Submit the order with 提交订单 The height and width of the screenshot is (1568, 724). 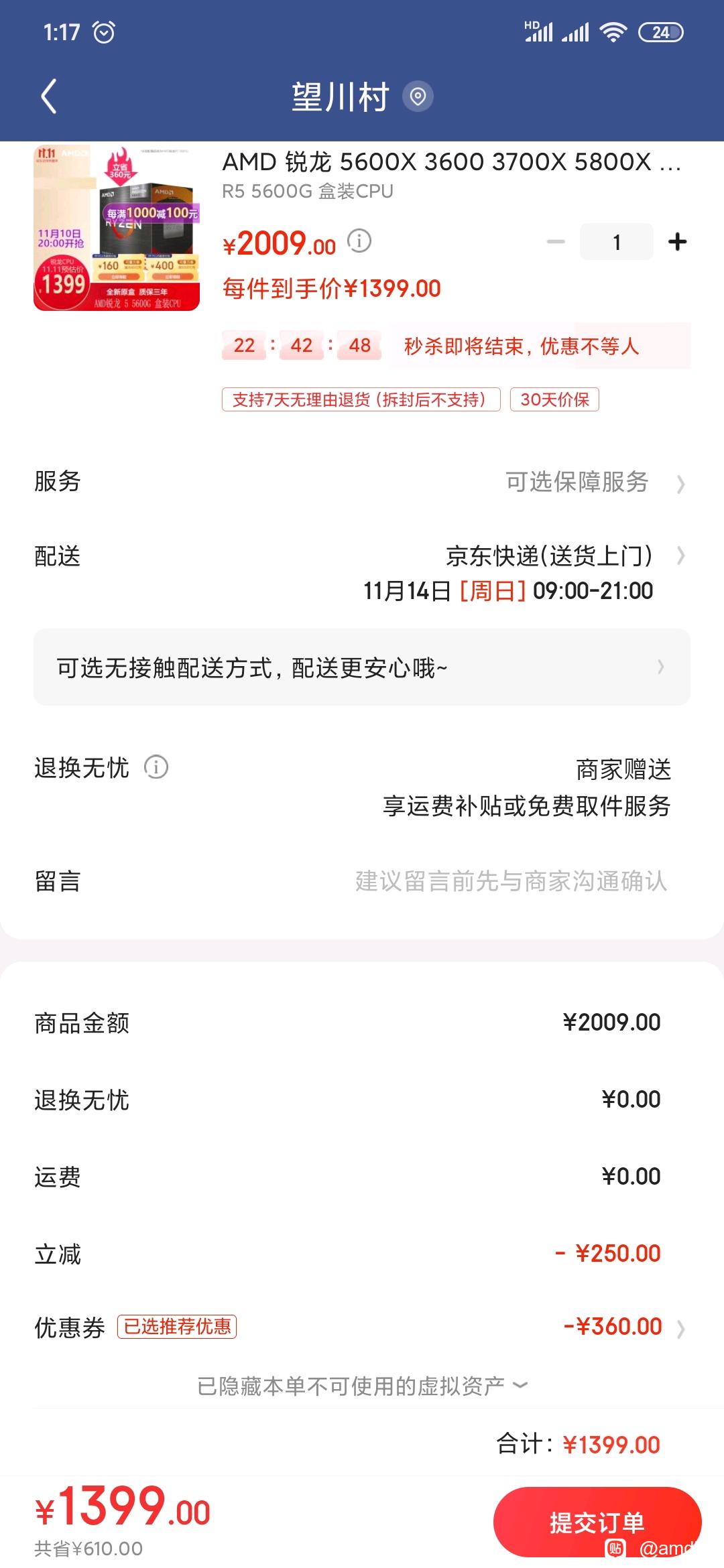tap(597, 1522)
